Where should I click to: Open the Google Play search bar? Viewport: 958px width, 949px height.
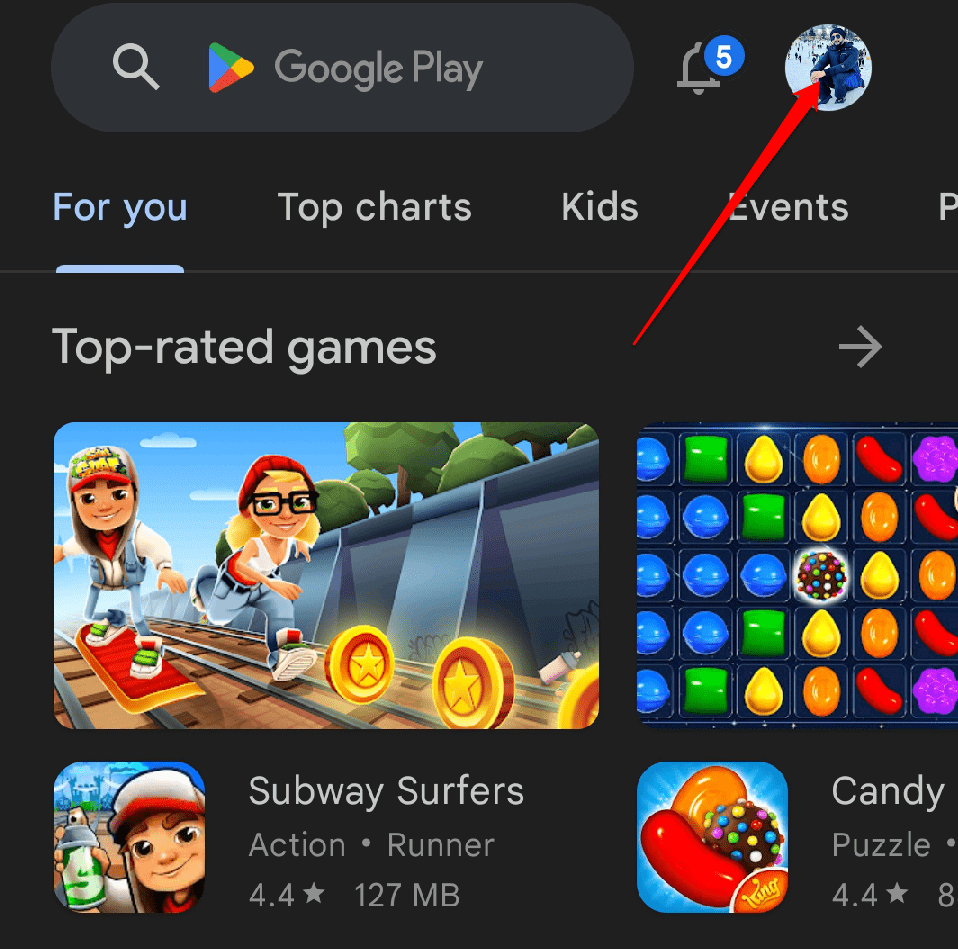tap(340, 68)
